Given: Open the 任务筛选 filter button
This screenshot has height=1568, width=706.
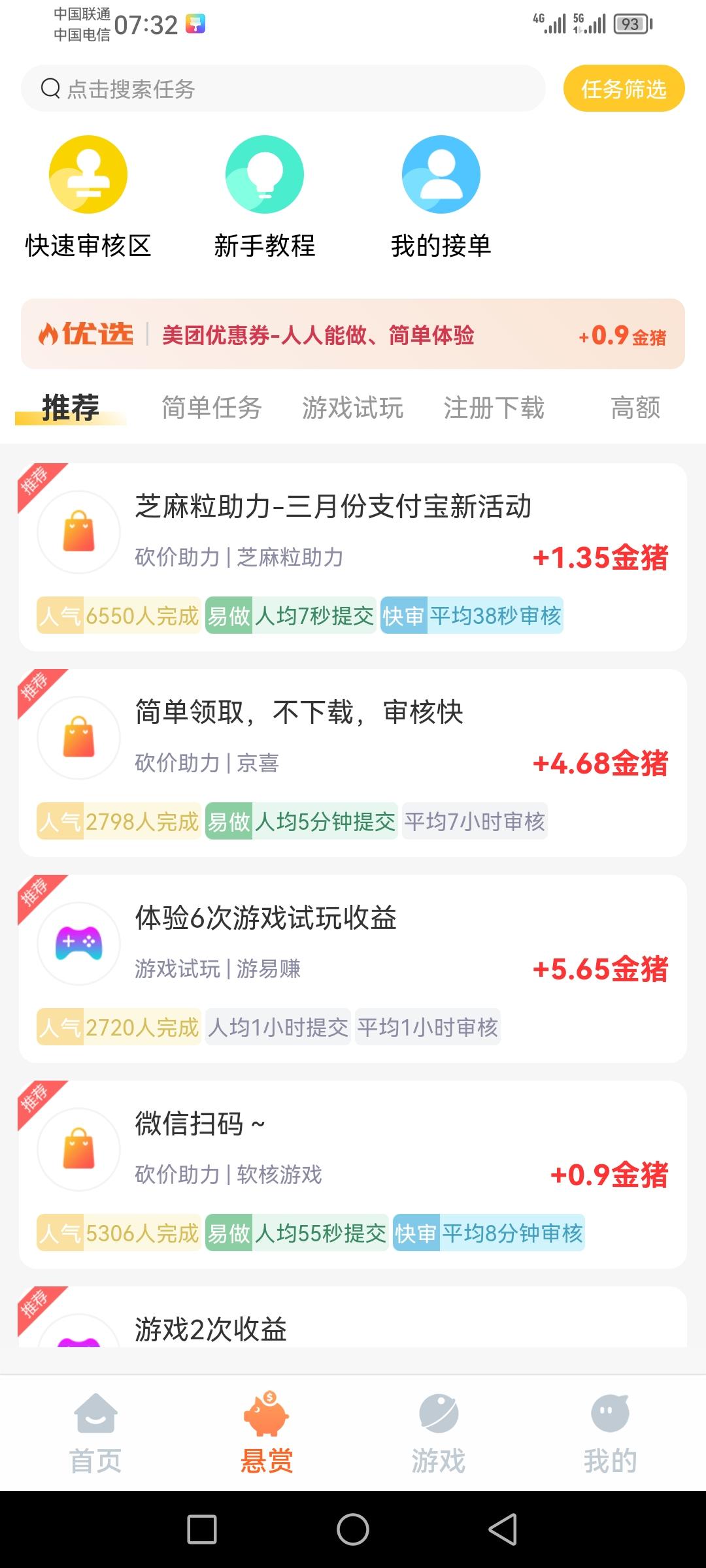Looking at the screenshot, I should 624,88.
